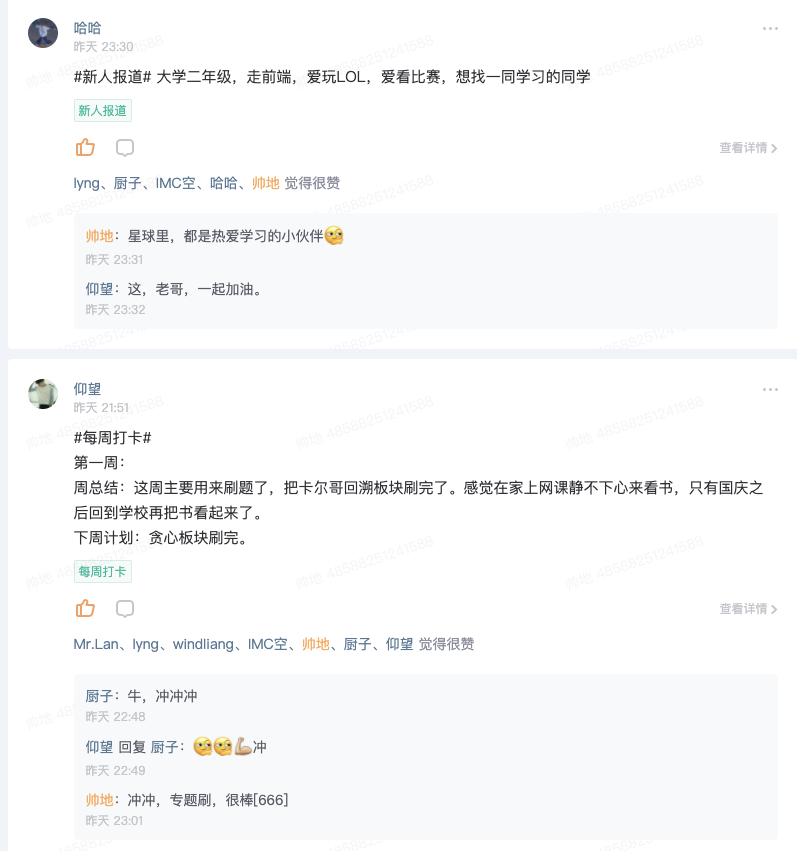797x851 pixels.
Task: Open Mr.Lan's profile from the likes list
Action: click(96, 644)
